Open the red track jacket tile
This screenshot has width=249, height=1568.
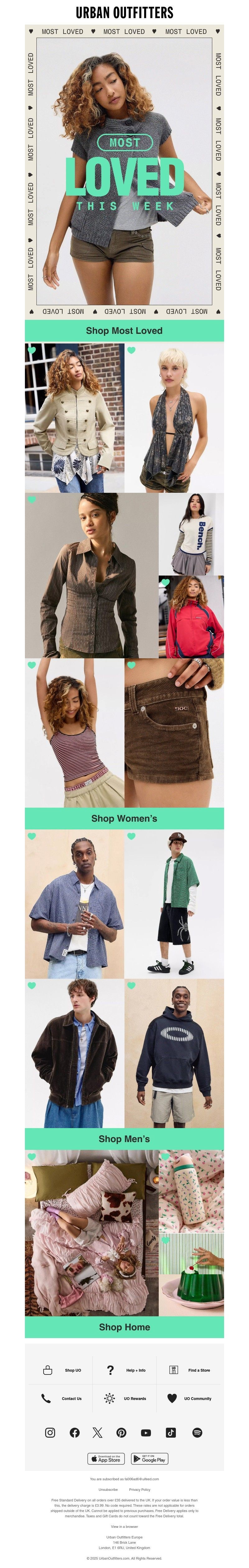(191, 616)
